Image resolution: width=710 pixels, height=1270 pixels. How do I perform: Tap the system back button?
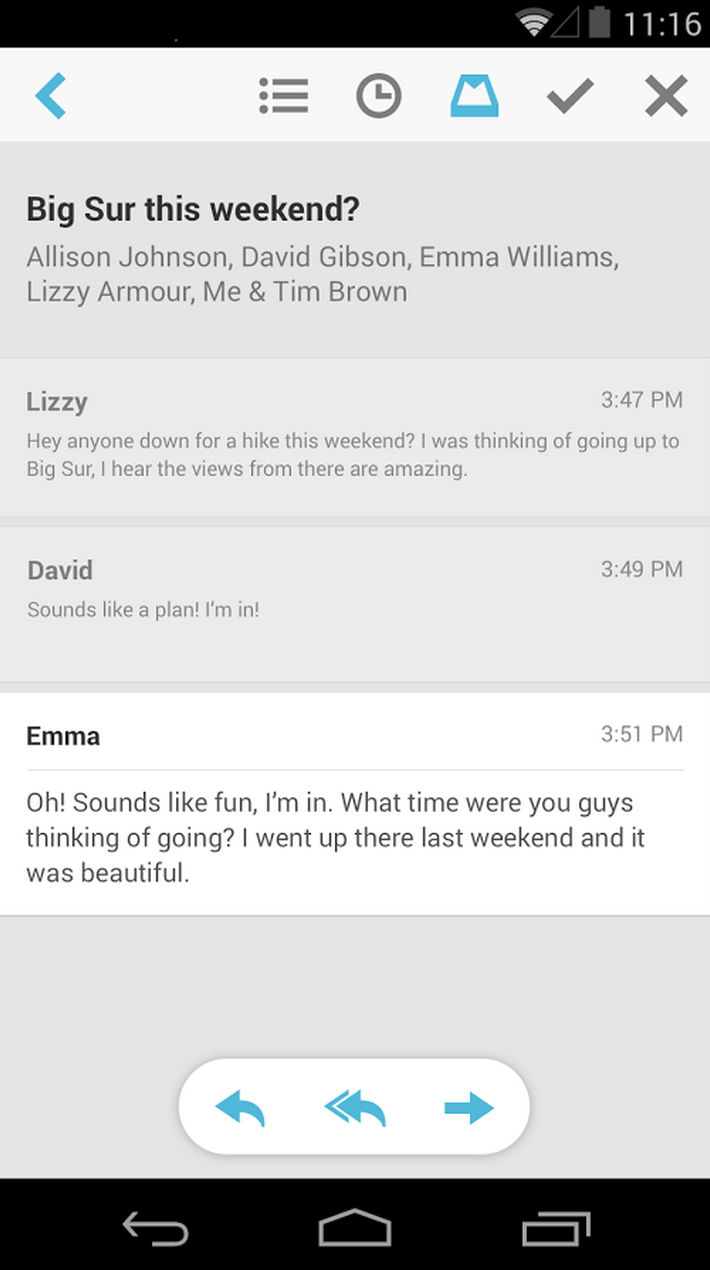(x=155, y=1227)
